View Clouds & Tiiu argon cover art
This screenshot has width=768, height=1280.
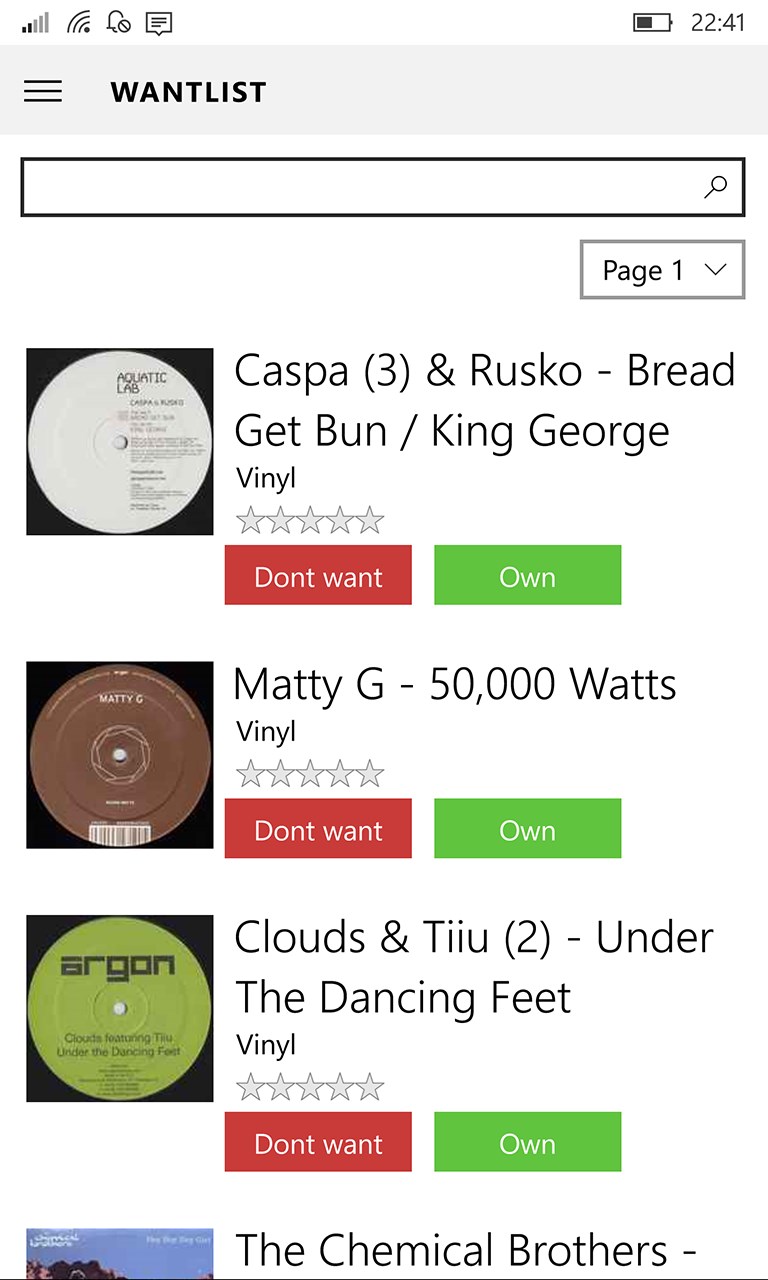(x=120, y=1008)
